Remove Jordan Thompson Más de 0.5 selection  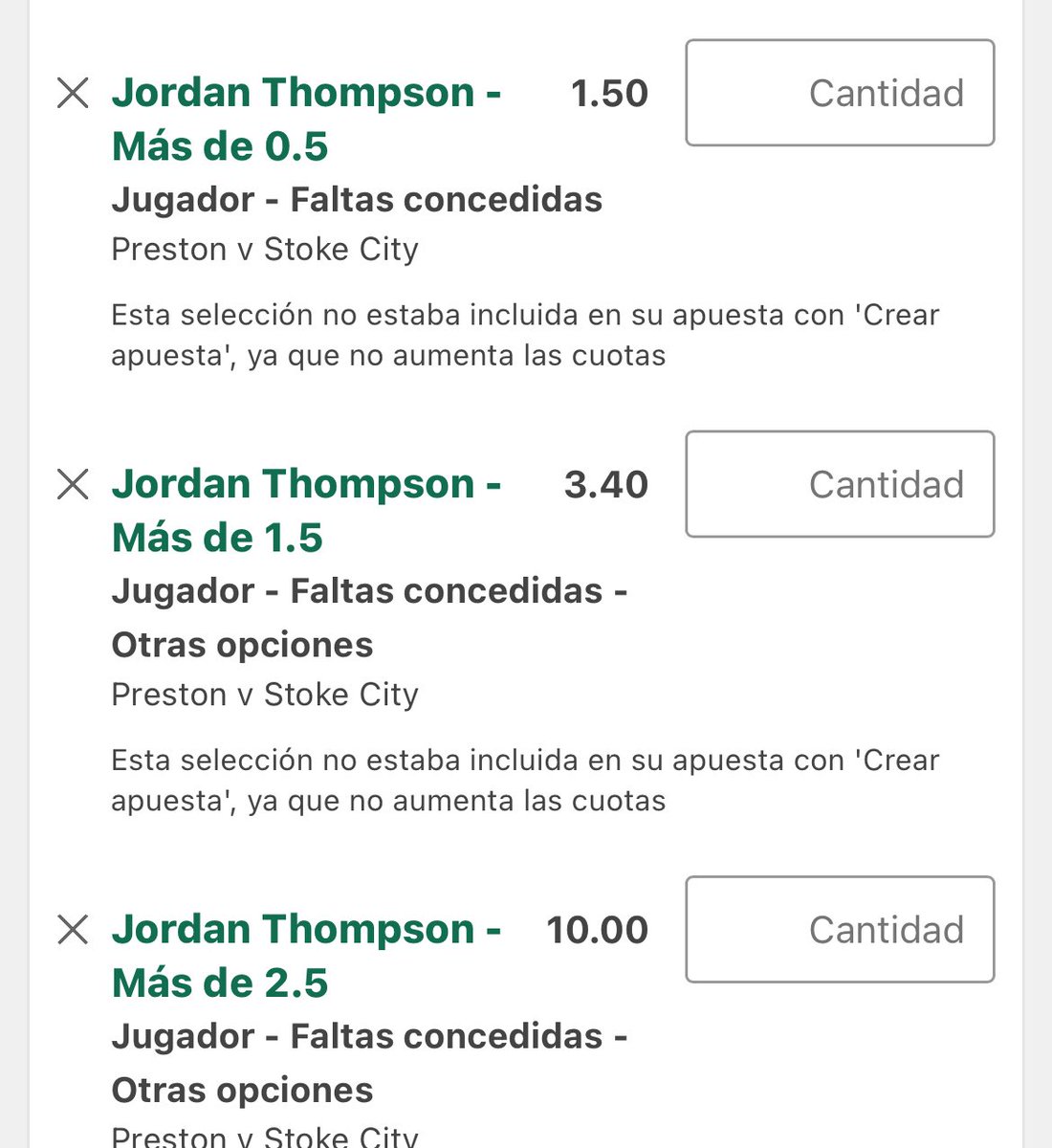pos(73,93)
